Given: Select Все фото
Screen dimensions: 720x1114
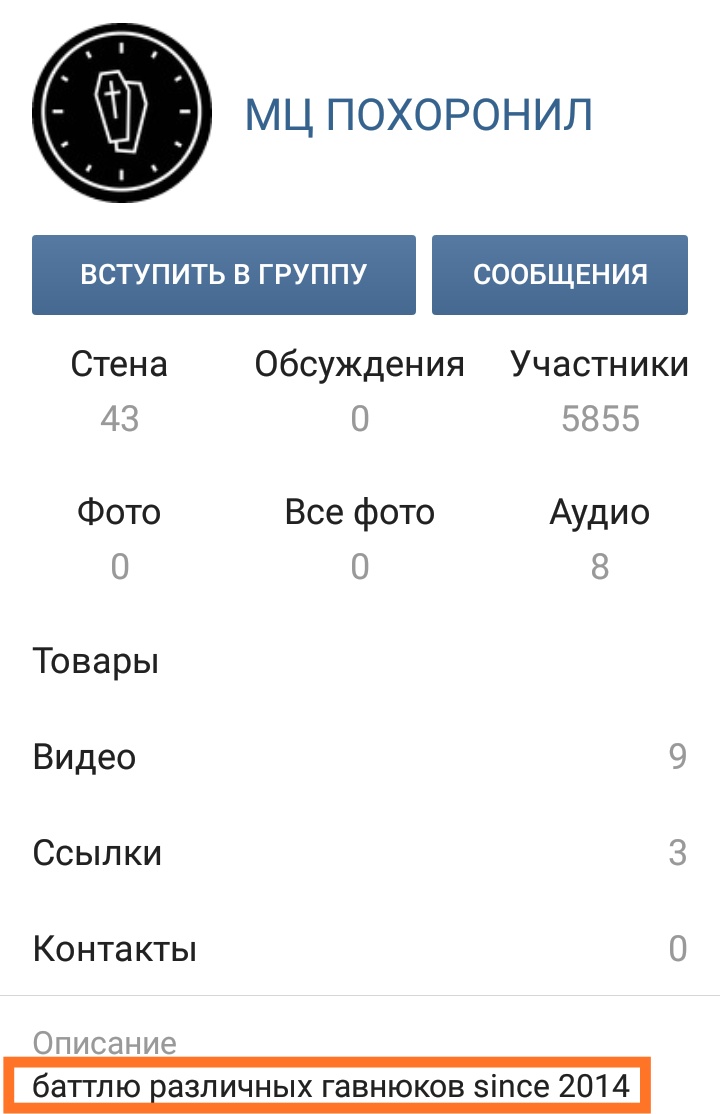Looking at the screenshot, I should coord(359,538).
